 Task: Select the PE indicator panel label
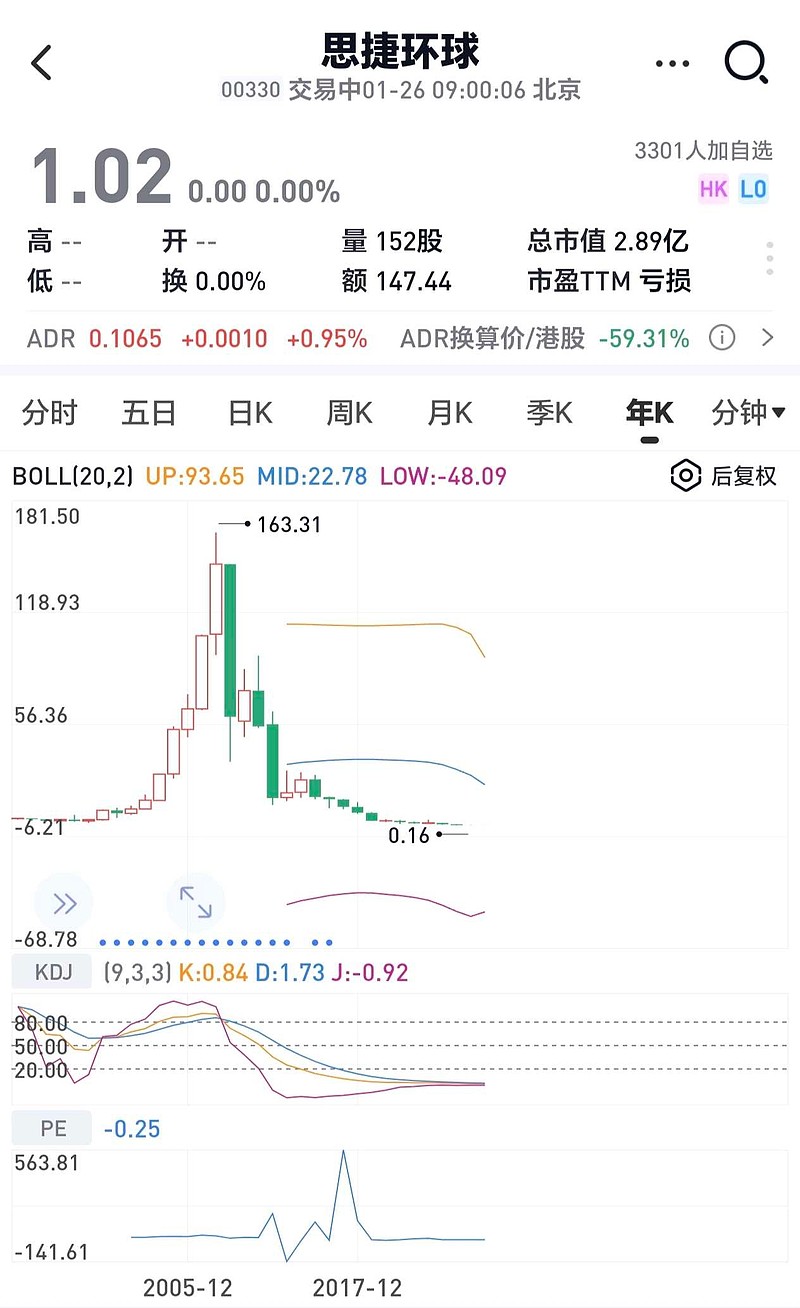pyautogui.click(x=51, y=1128)
